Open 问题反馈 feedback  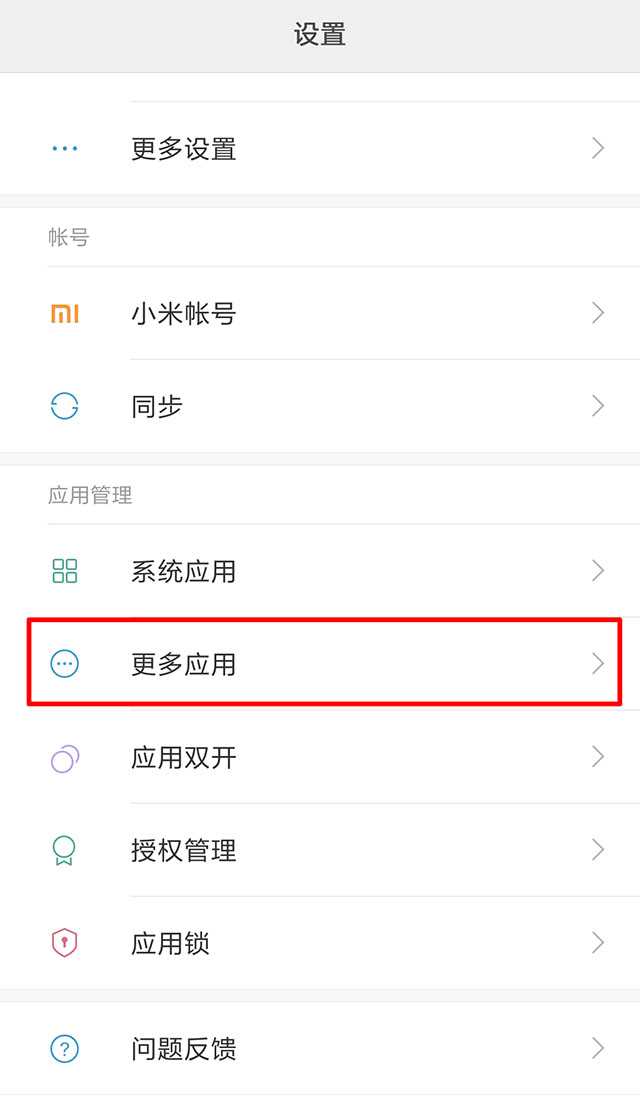coord(320,1048)
